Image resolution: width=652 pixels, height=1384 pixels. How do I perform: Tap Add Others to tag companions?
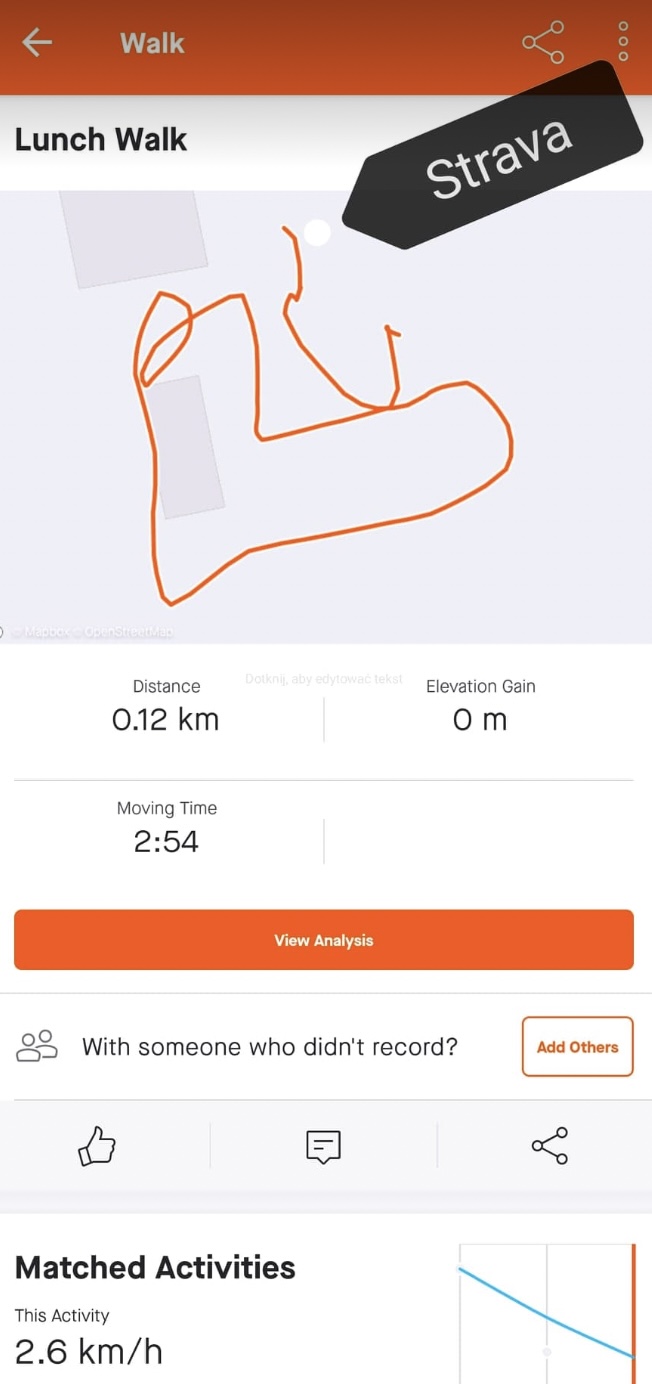coord(577,1047)
